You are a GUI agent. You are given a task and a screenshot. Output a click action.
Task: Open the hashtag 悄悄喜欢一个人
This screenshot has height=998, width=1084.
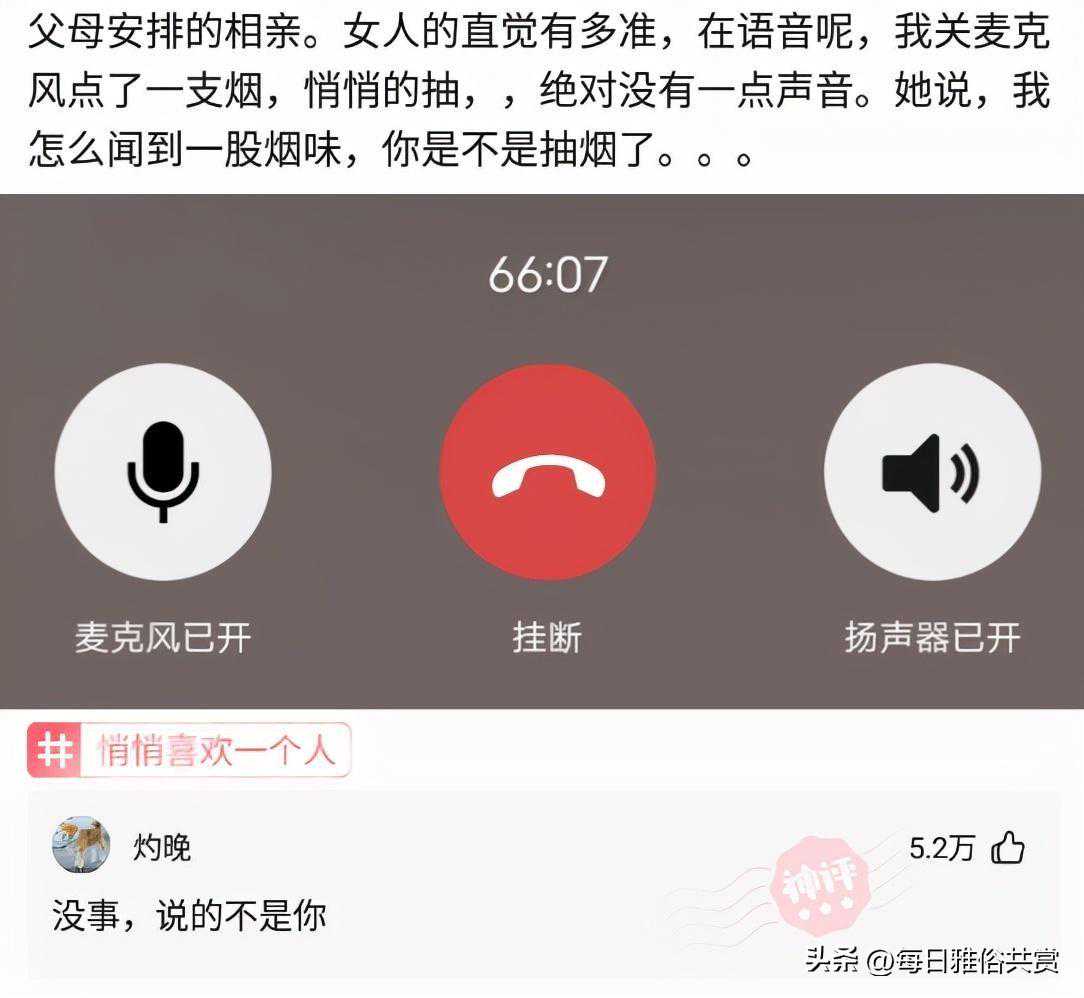[190, 750]
